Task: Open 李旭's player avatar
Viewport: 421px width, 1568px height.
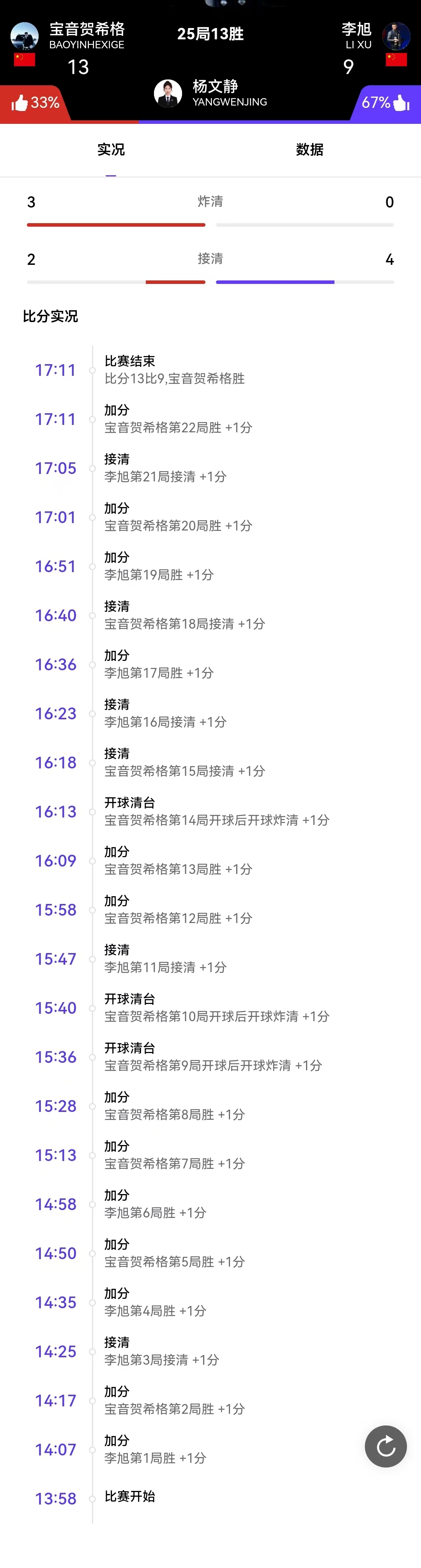Action: pos(396,36)
